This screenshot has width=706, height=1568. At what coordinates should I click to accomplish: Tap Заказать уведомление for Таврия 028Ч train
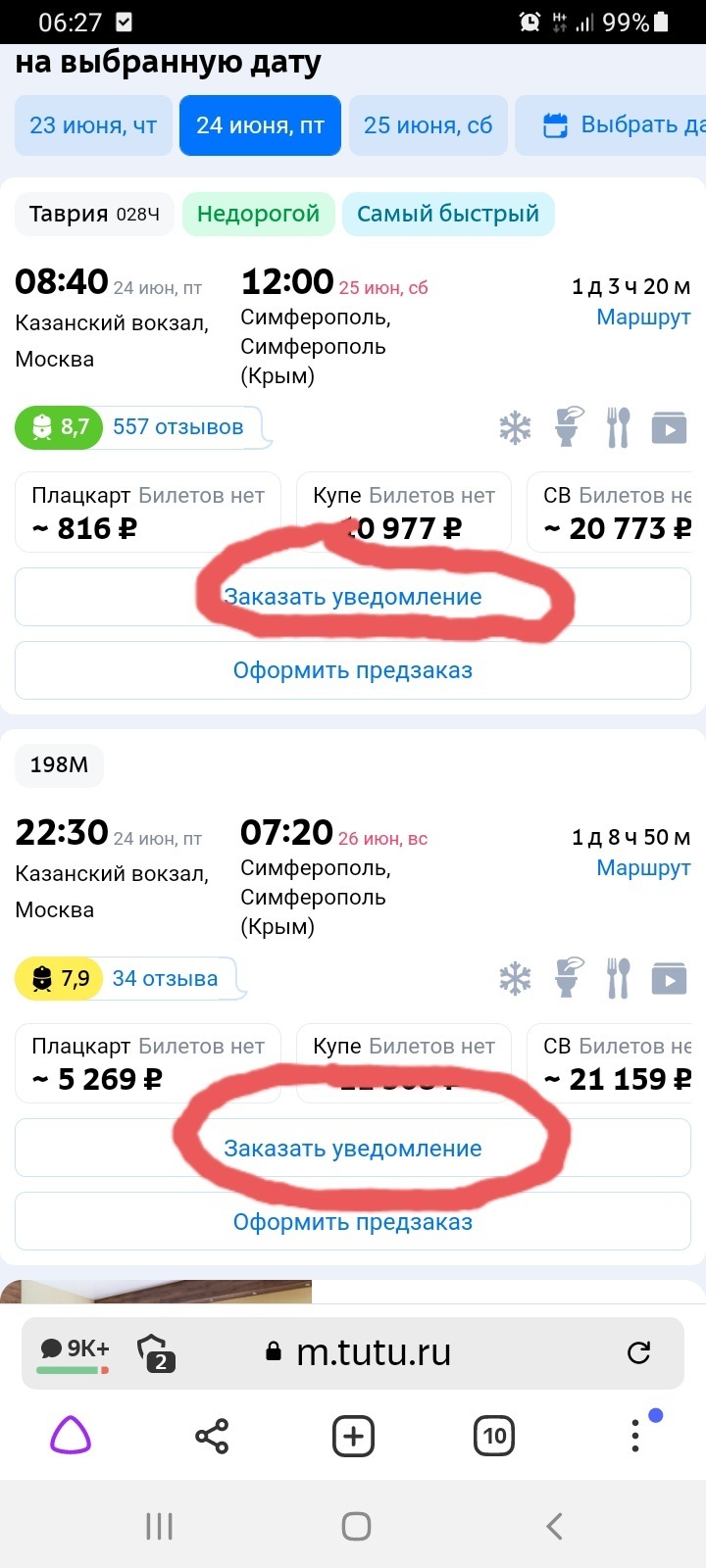pos(353,597)
